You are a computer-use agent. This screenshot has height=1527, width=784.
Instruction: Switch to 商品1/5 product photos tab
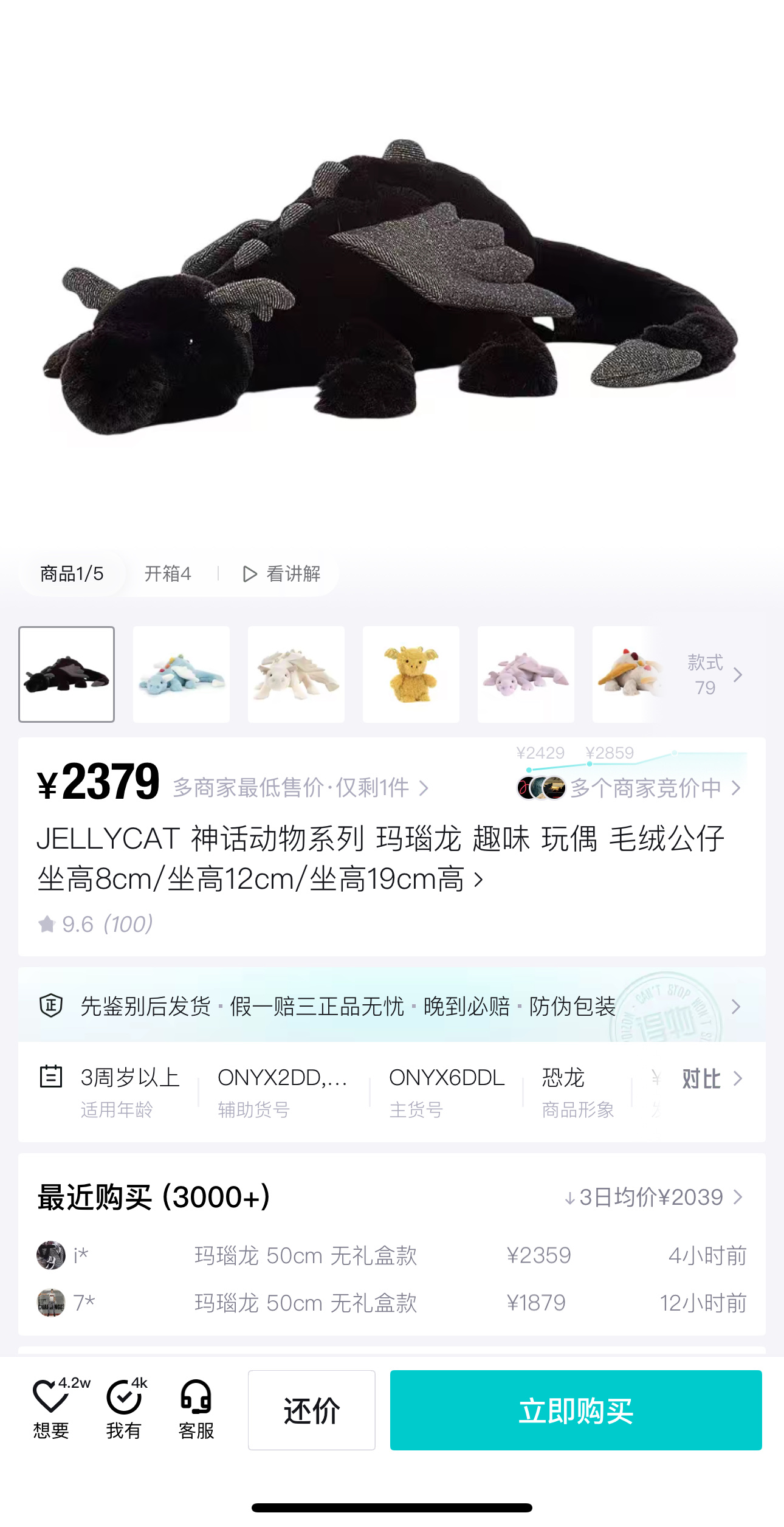(72, 573)
